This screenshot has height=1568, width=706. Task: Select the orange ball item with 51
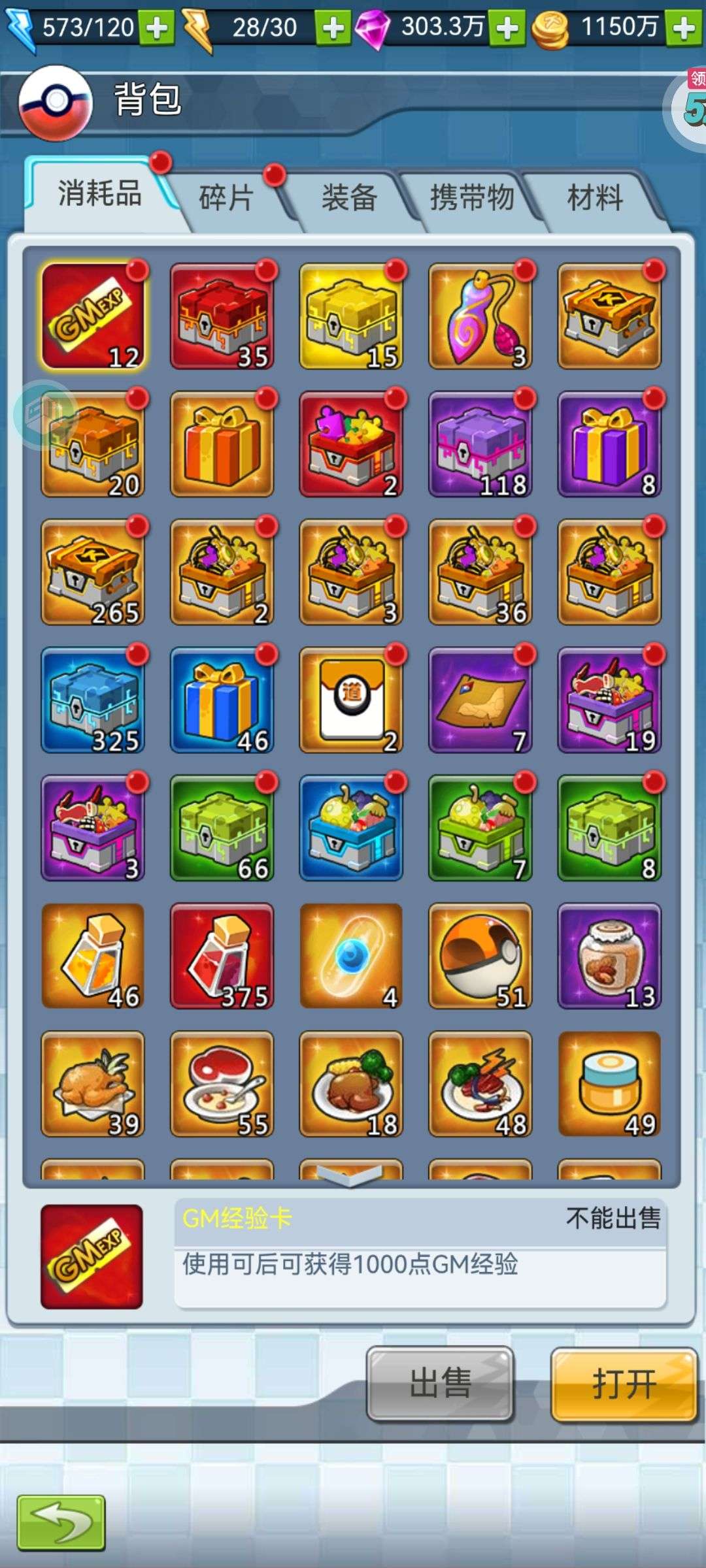point(480,956)
